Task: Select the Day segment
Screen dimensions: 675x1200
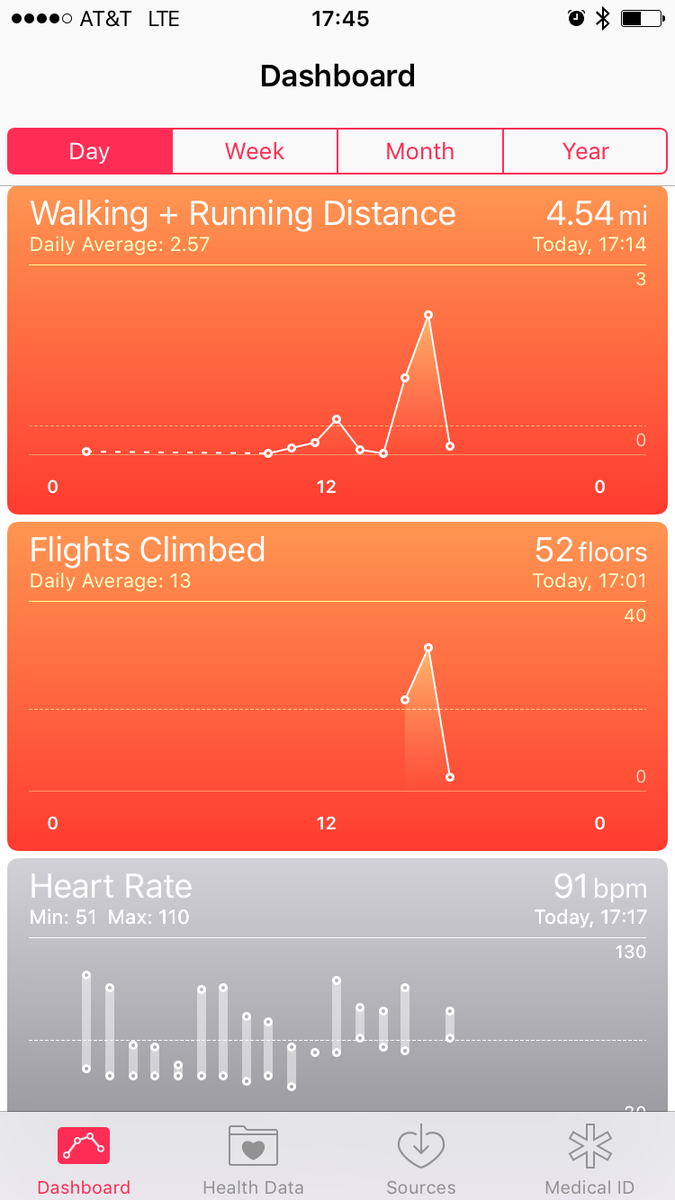Action: [90, 152]
